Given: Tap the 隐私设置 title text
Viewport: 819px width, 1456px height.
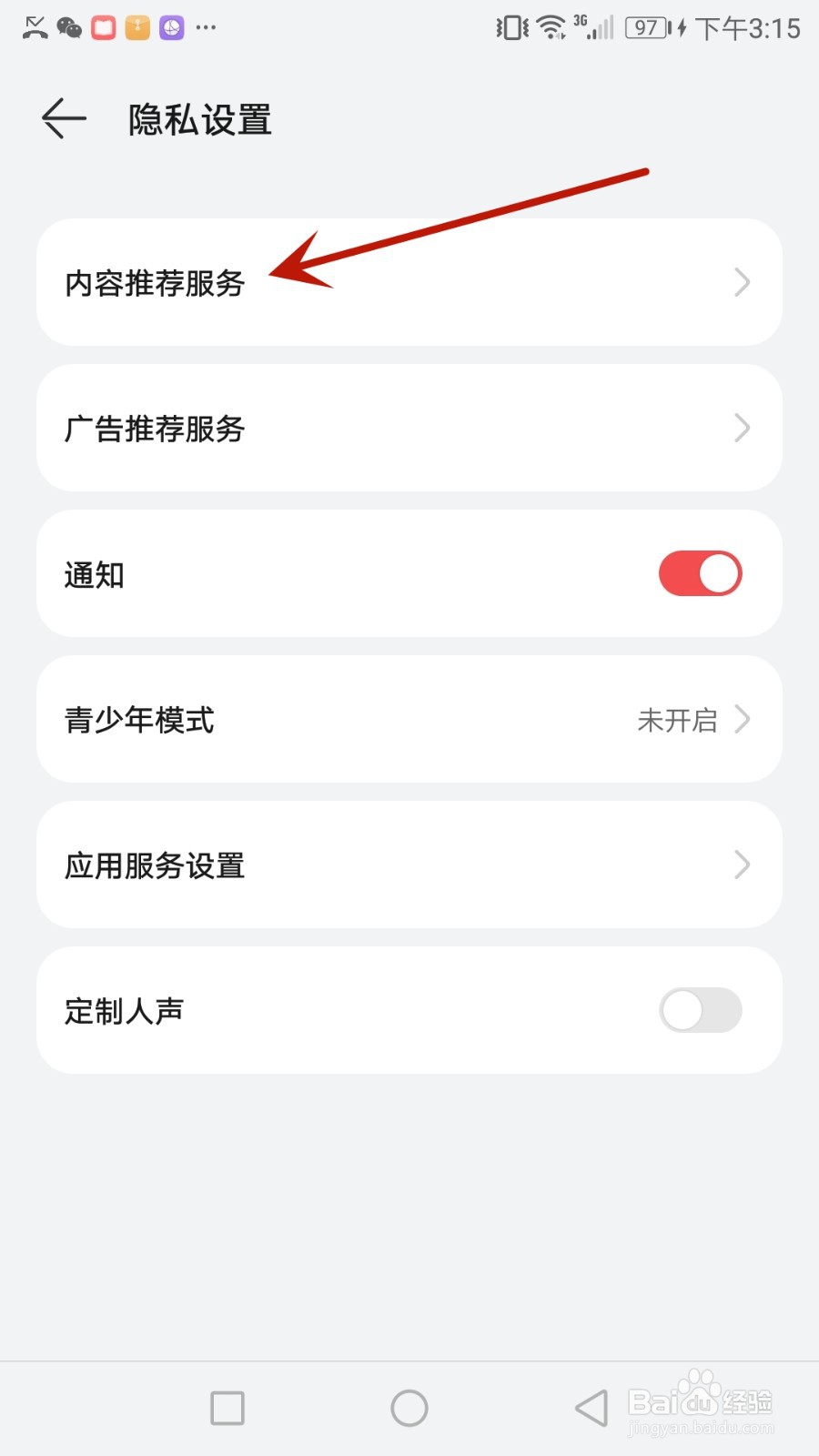Looking at the screenshot, I should coord(199,118).
